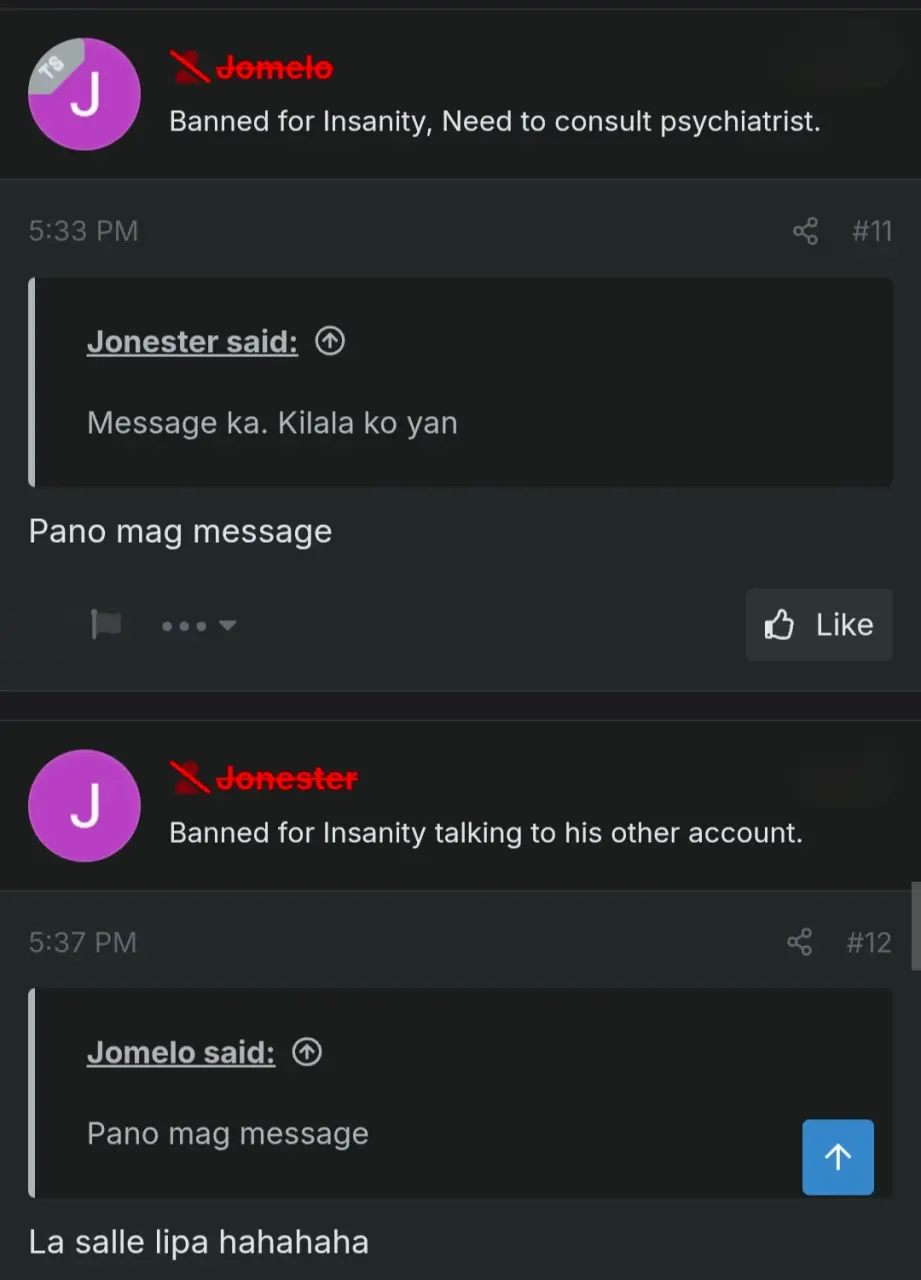Viewport: 921px width, 1280px height.
Task: Report Jomelo's post with flag icon
Action: pos(106,626)
